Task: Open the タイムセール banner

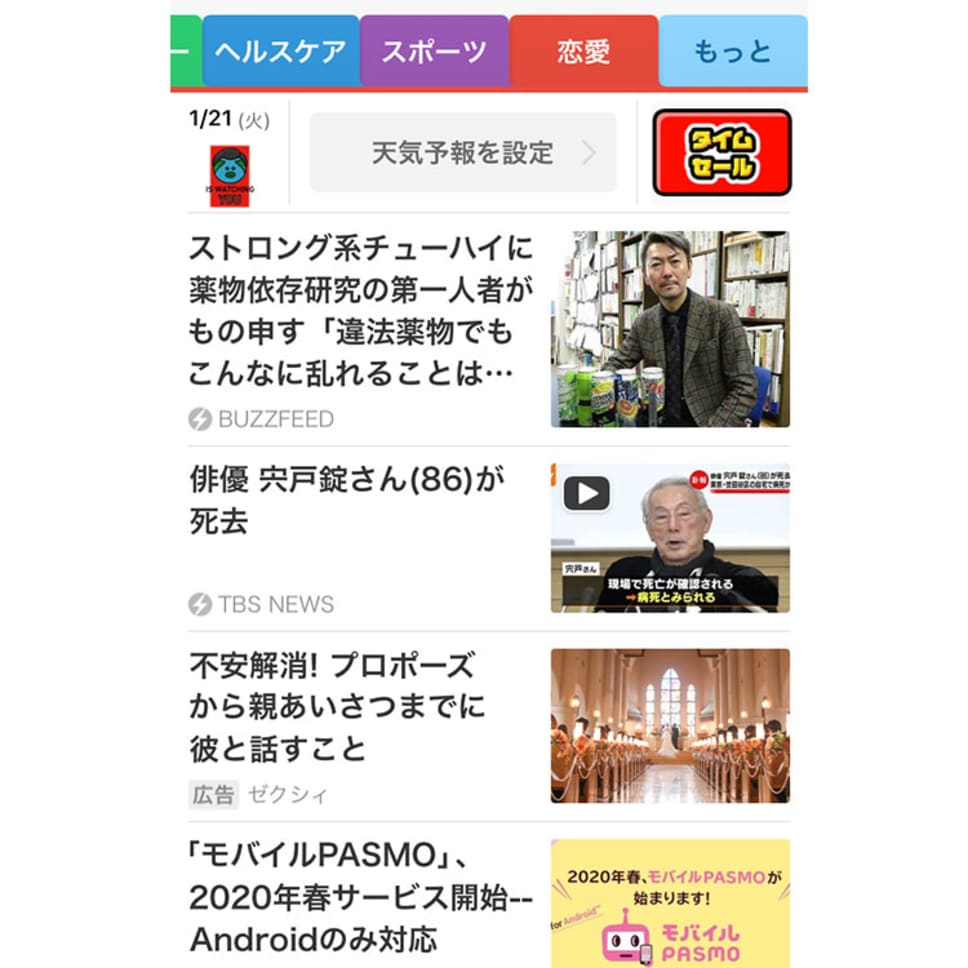Action: coord(721,153)
